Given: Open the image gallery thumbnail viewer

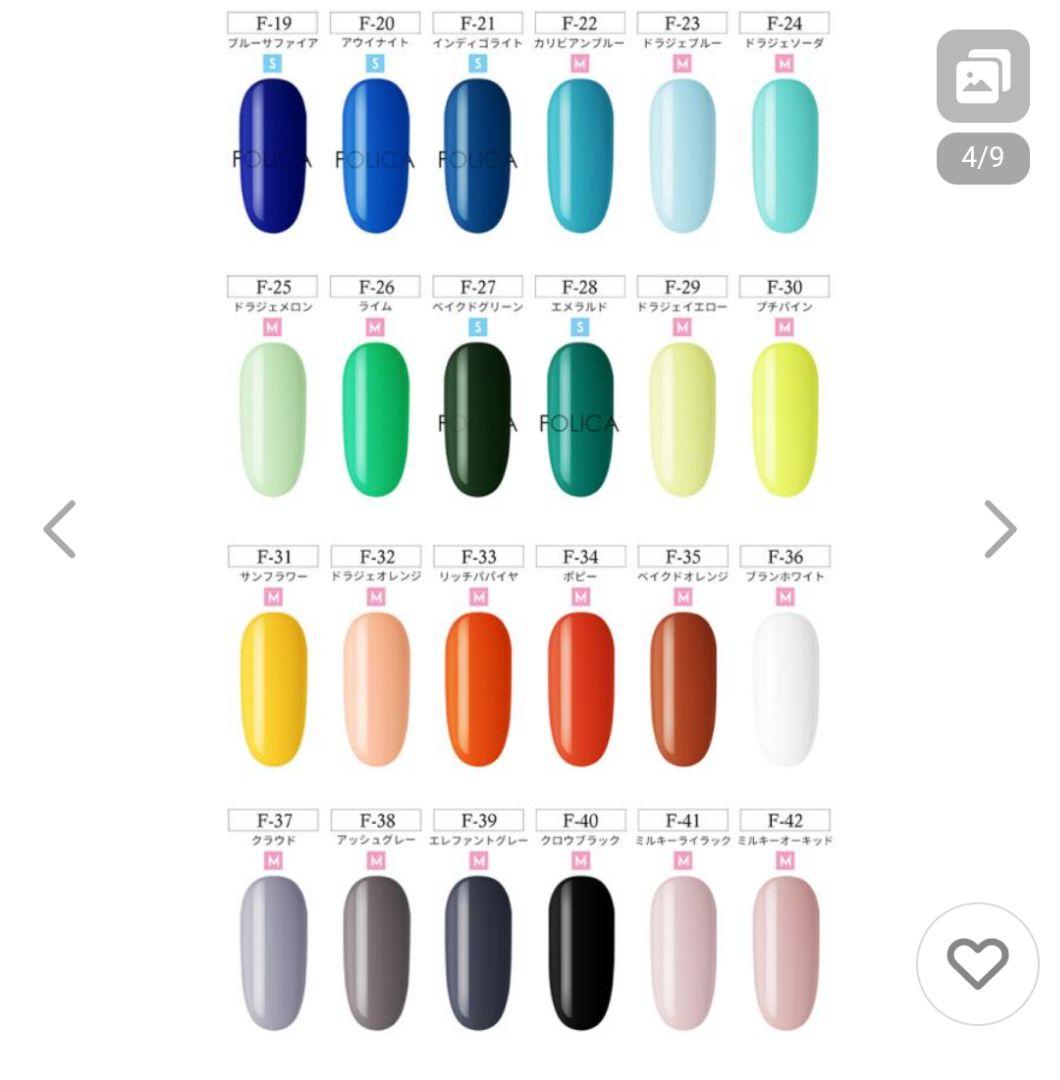Looking at the screenshot, I should (x=981, y=76).
